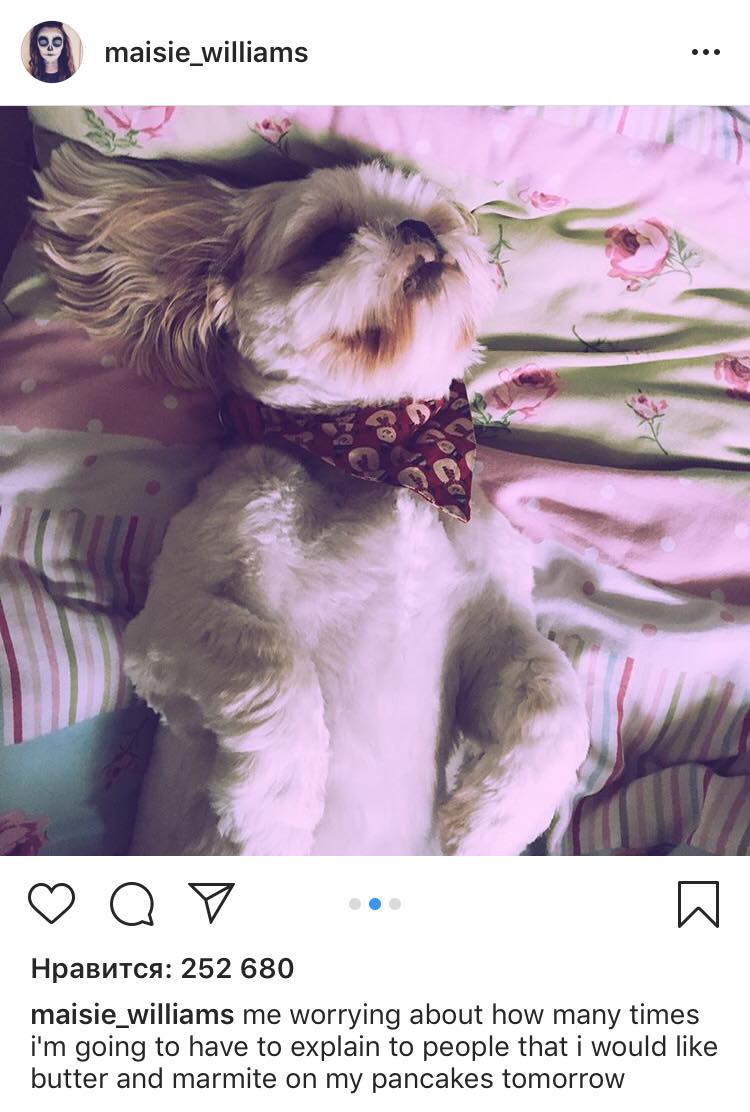Share the post with the paper plane icon
This screenshot has height=1112, width=750.
coord(211,902)
